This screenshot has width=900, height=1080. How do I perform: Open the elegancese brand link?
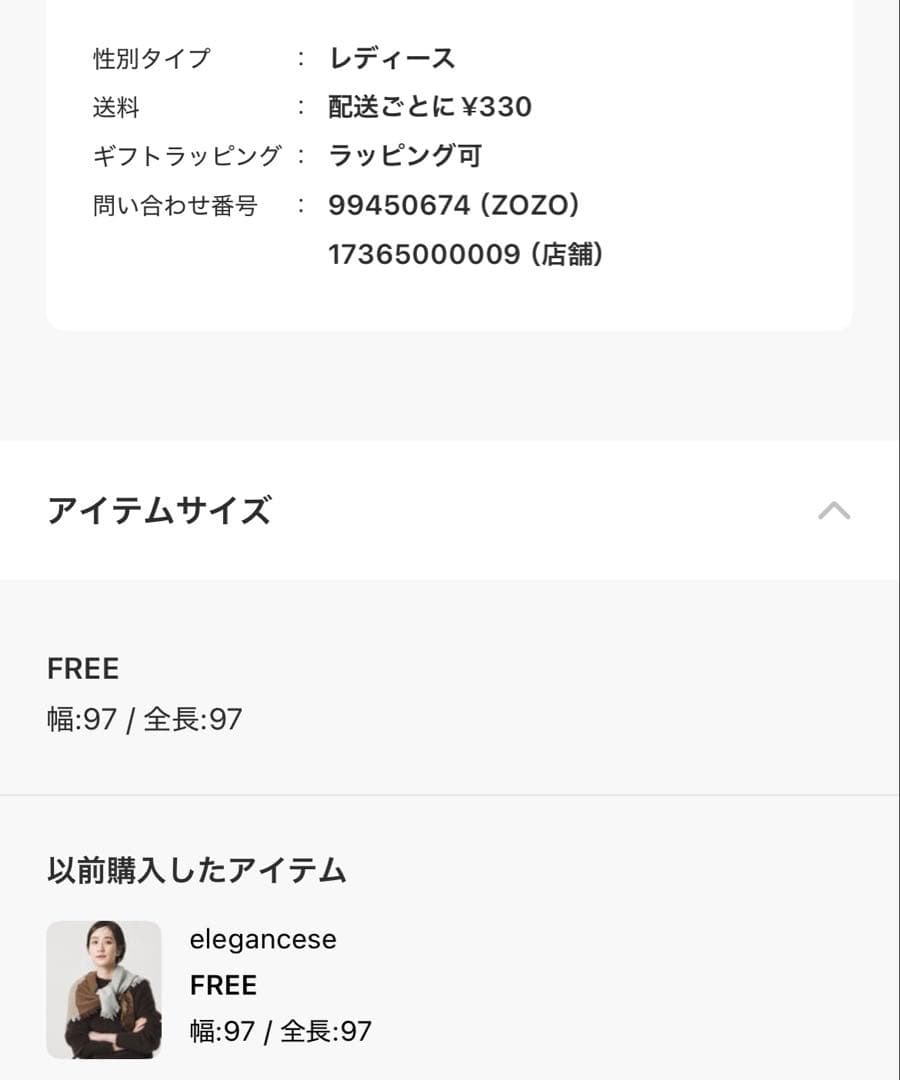(263, 939)
